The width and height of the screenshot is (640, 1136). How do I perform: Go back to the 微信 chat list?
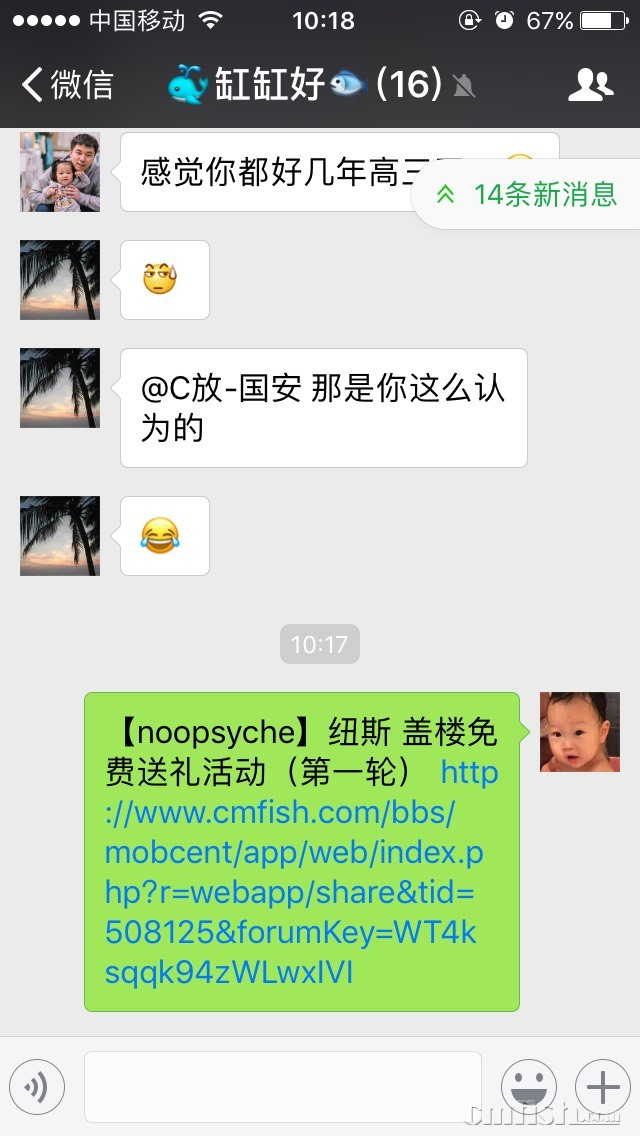pyautogui.click(x=68, y=85)
